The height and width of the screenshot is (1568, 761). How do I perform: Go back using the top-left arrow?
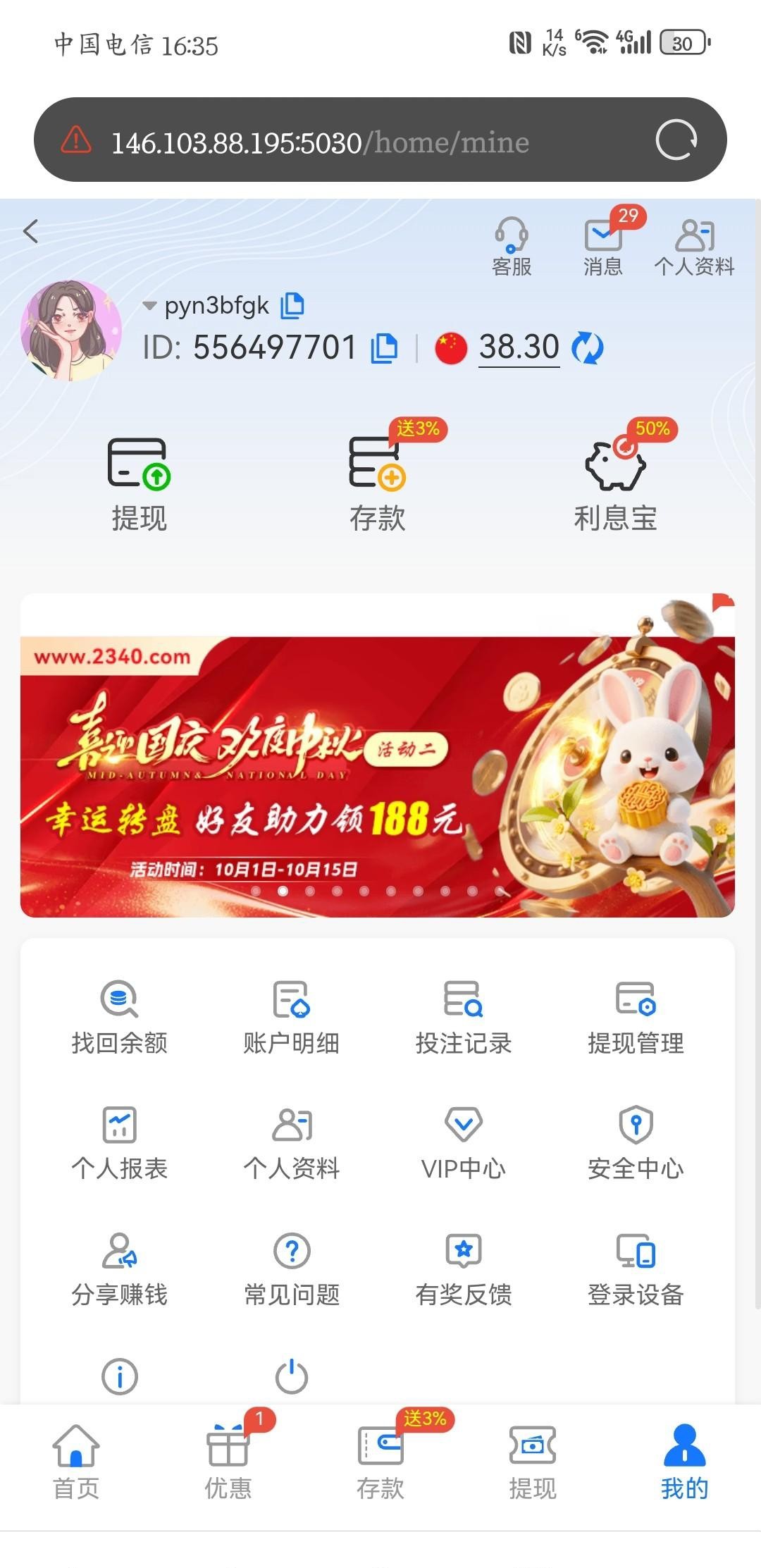(31, 231)
